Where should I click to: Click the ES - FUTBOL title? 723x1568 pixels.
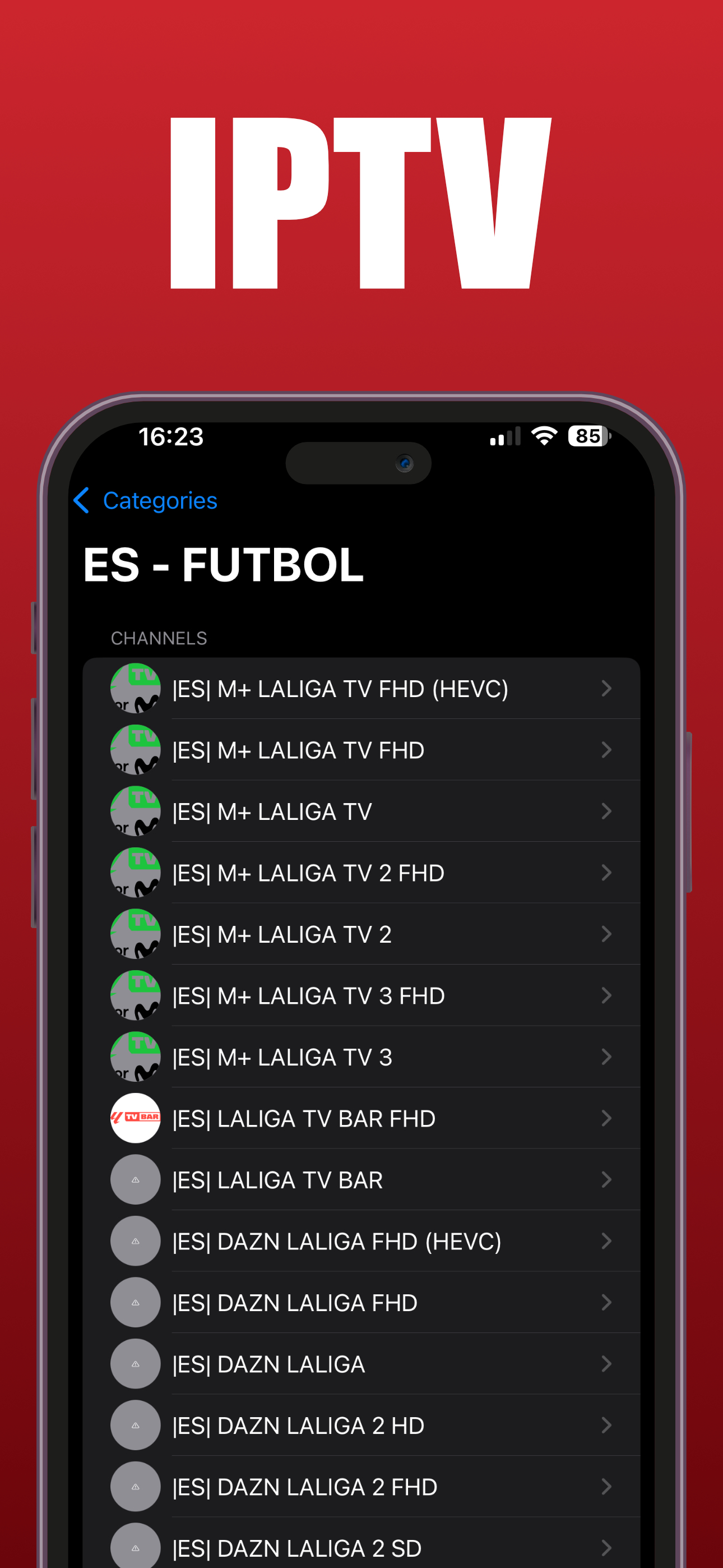(x=224, y=565)
